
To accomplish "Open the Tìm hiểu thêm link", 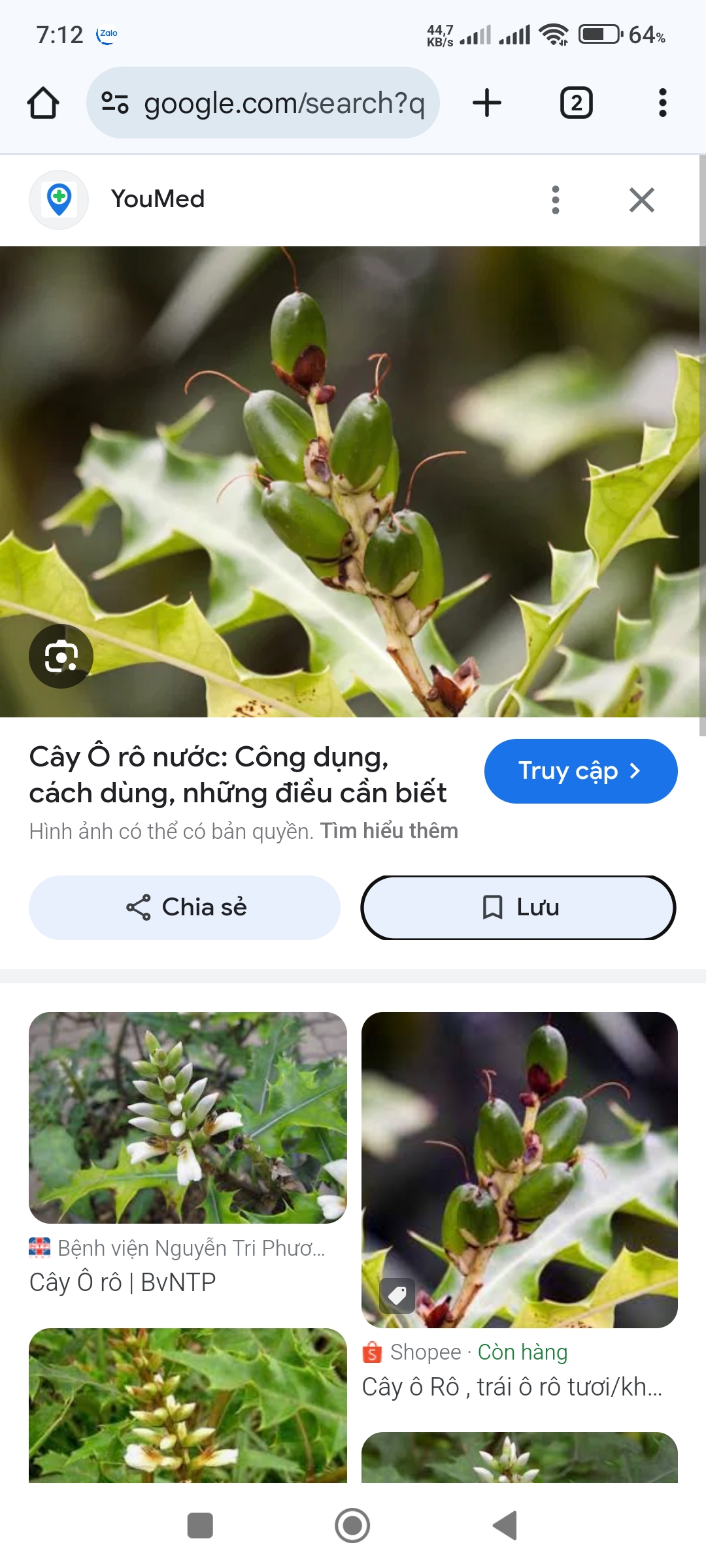I will (x=390, y=830).
